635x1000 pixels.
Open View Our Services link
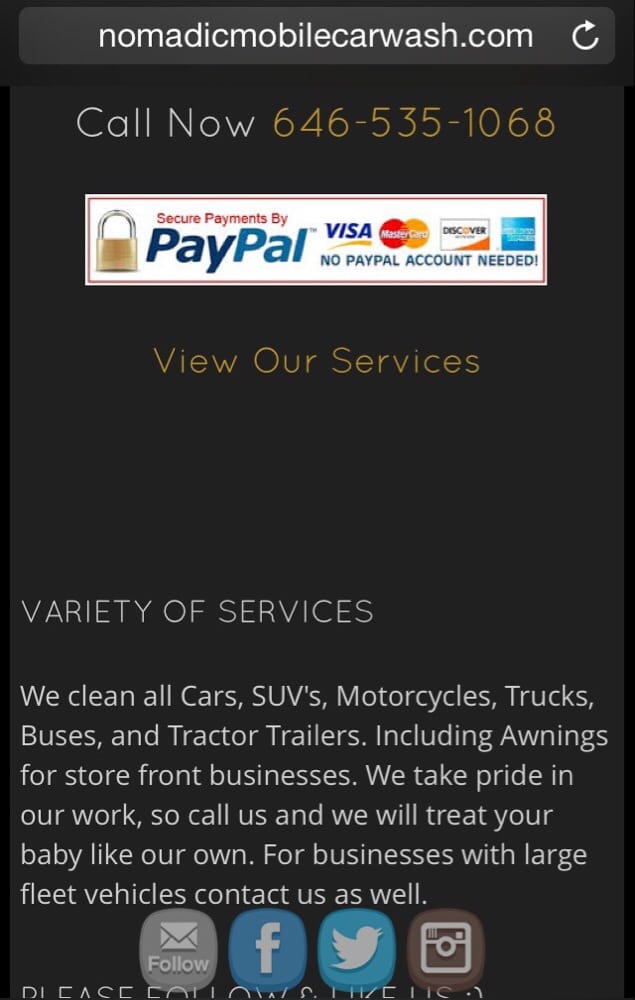pyautogui.click(x=317, y=361)
